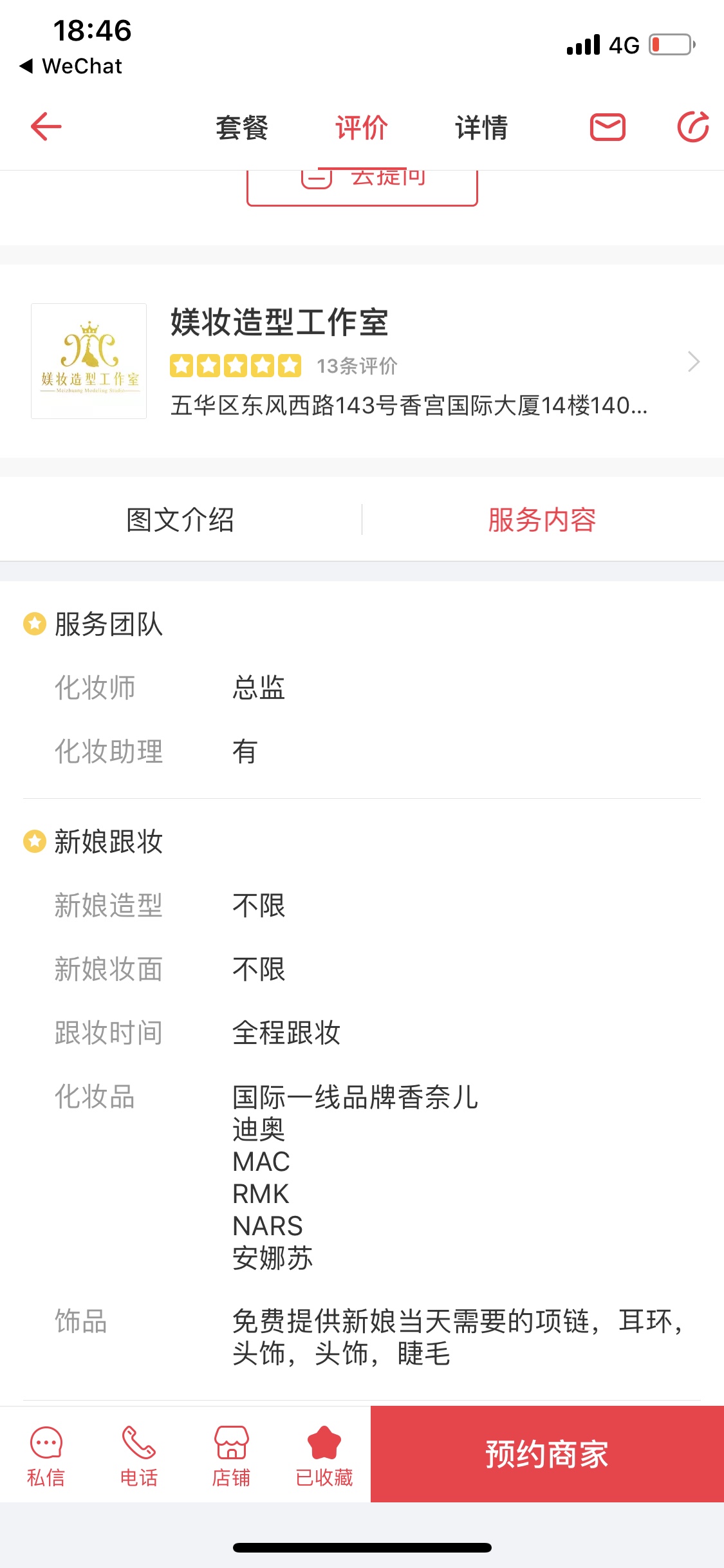The image size is (724, 1568).
Task: Select the 图文介绍 tab
Action: point(180,519)
